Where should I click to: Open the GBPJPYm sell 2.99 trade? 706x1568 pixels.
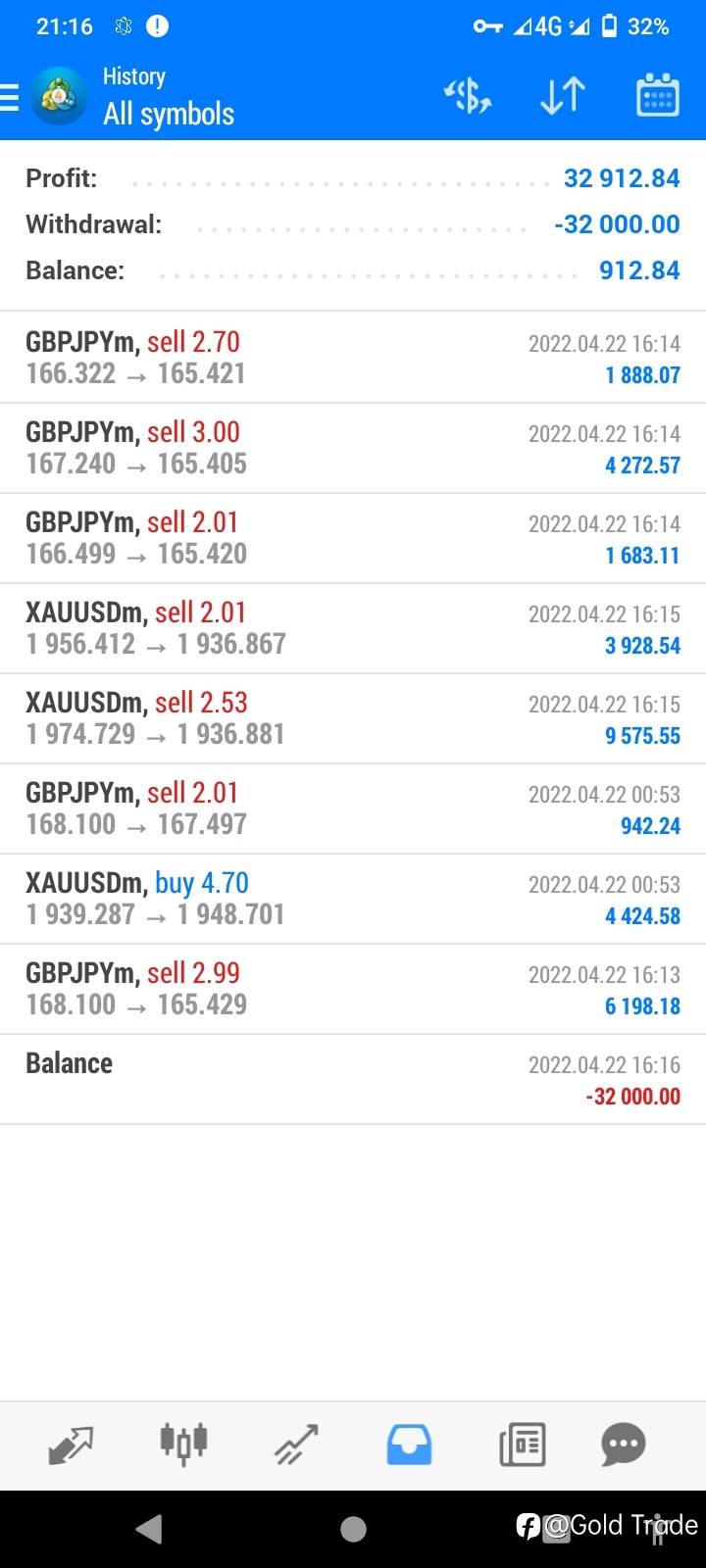click(353, 989)
